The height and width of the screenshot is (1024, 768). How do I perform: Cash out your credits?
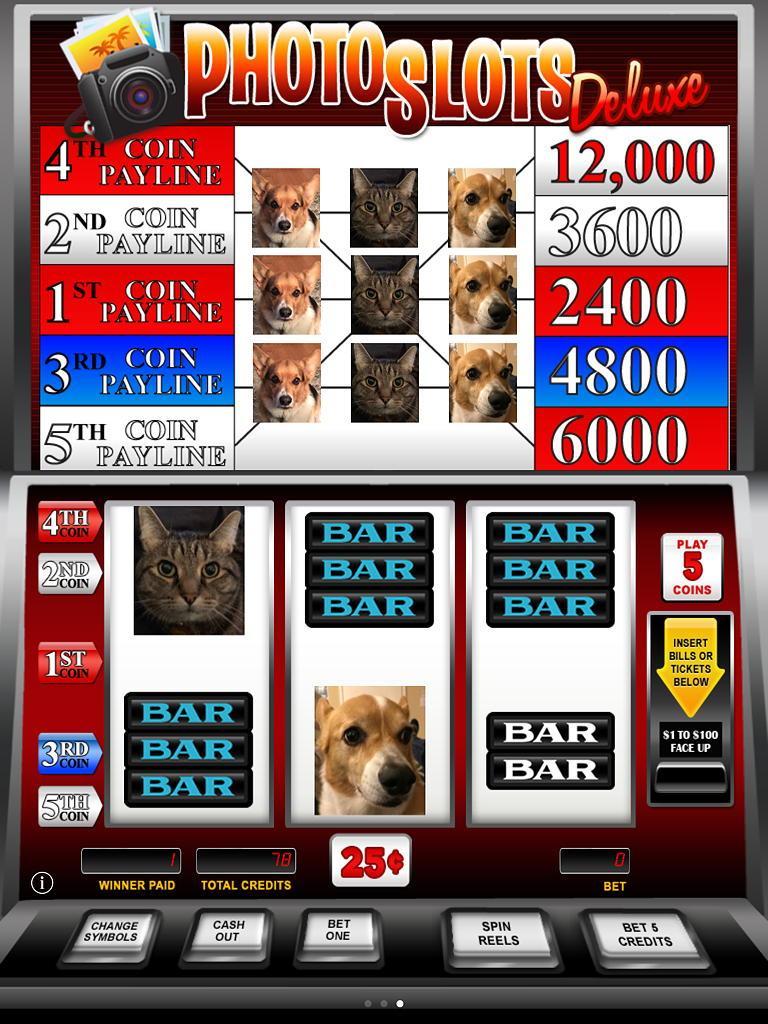pos(228,932)
